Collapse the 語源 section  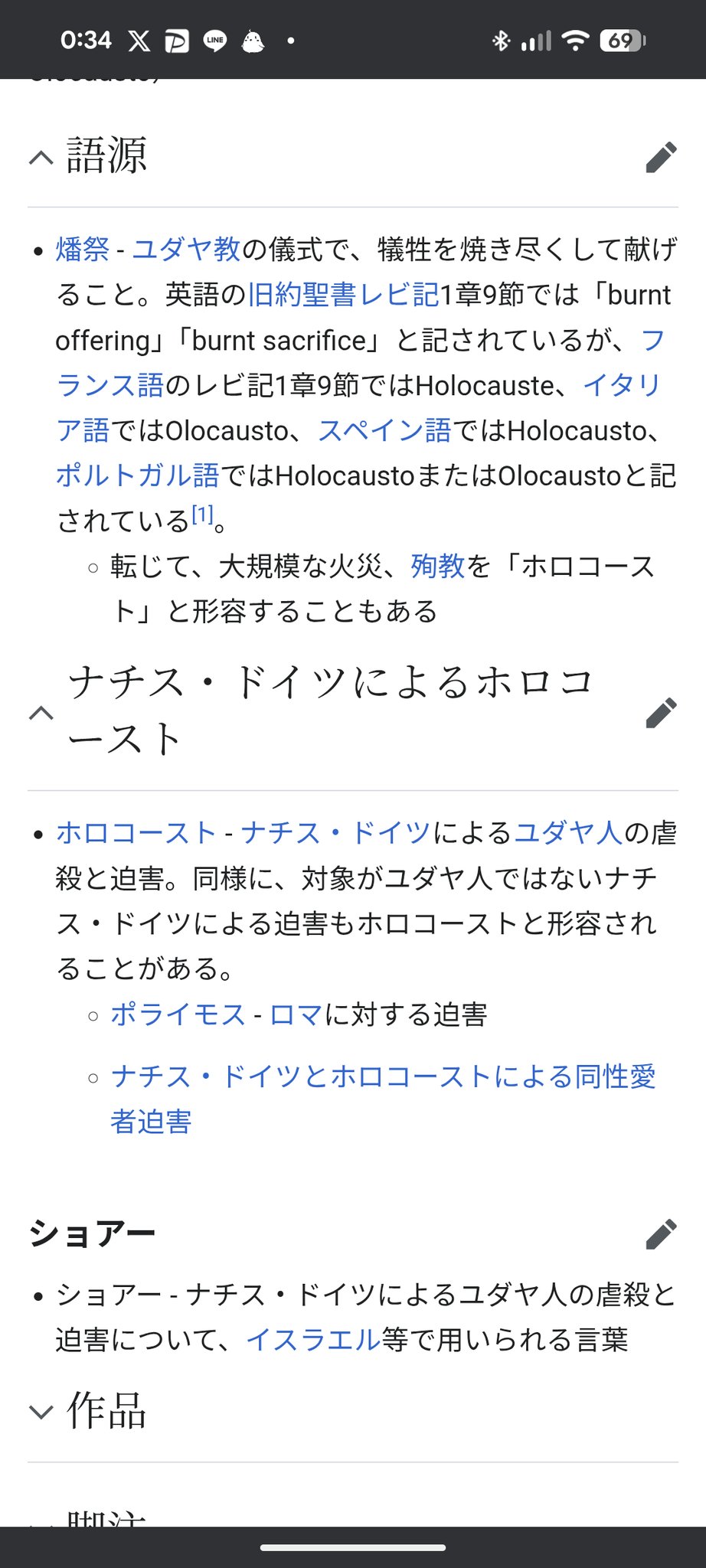point(41,157)
